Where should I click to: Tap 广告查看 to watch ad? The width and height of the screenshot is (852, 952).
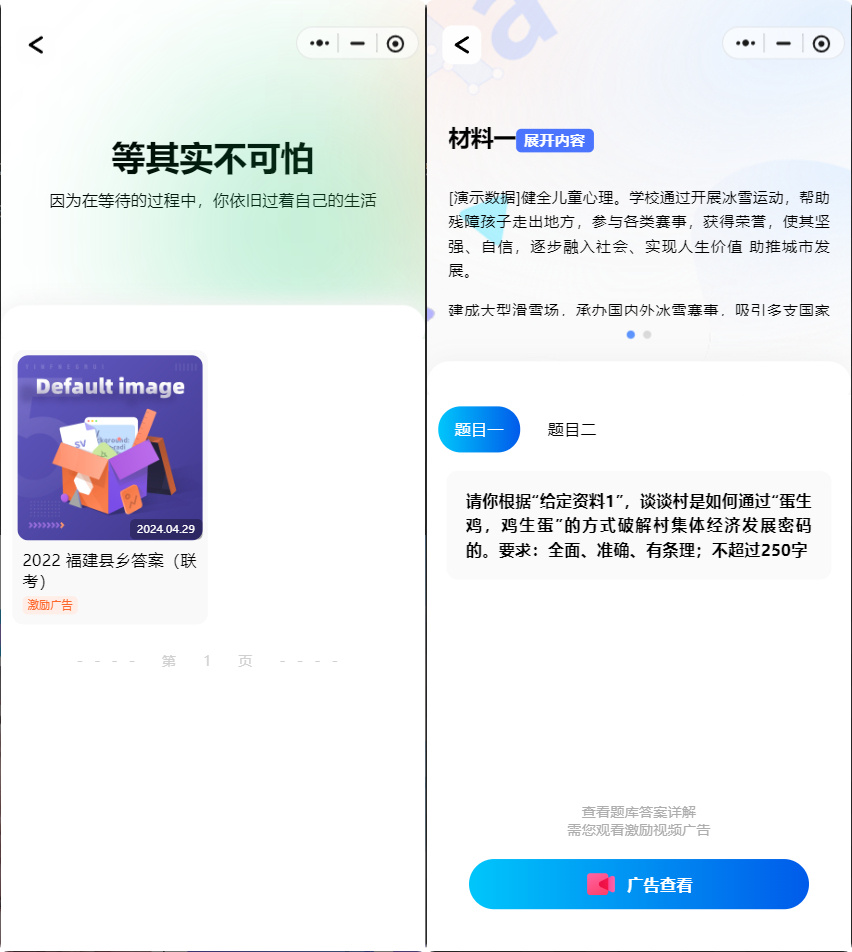[638, 884]
